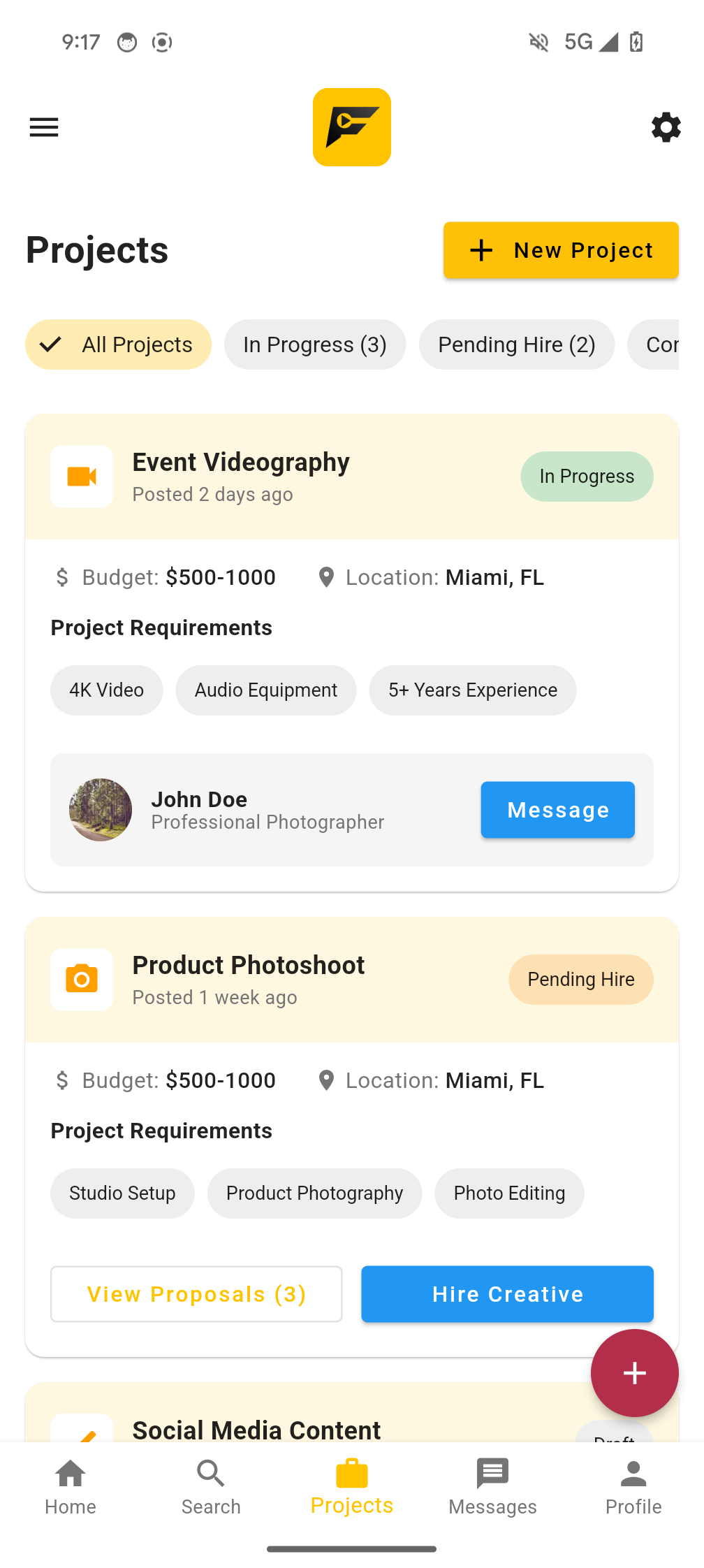Create a New Project

561,250
